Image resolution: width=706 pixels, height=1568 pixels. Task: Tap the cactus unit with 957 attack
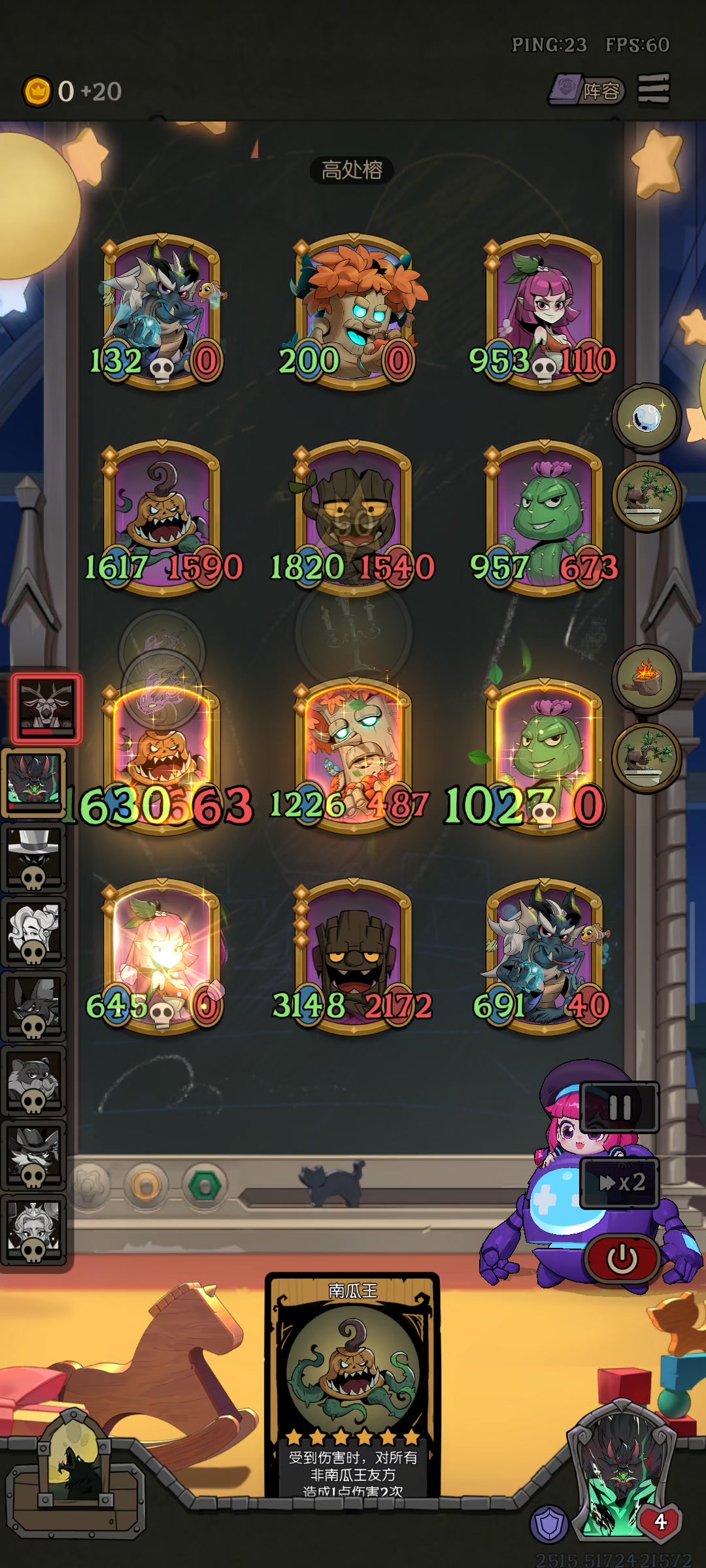tap(544, 517)
